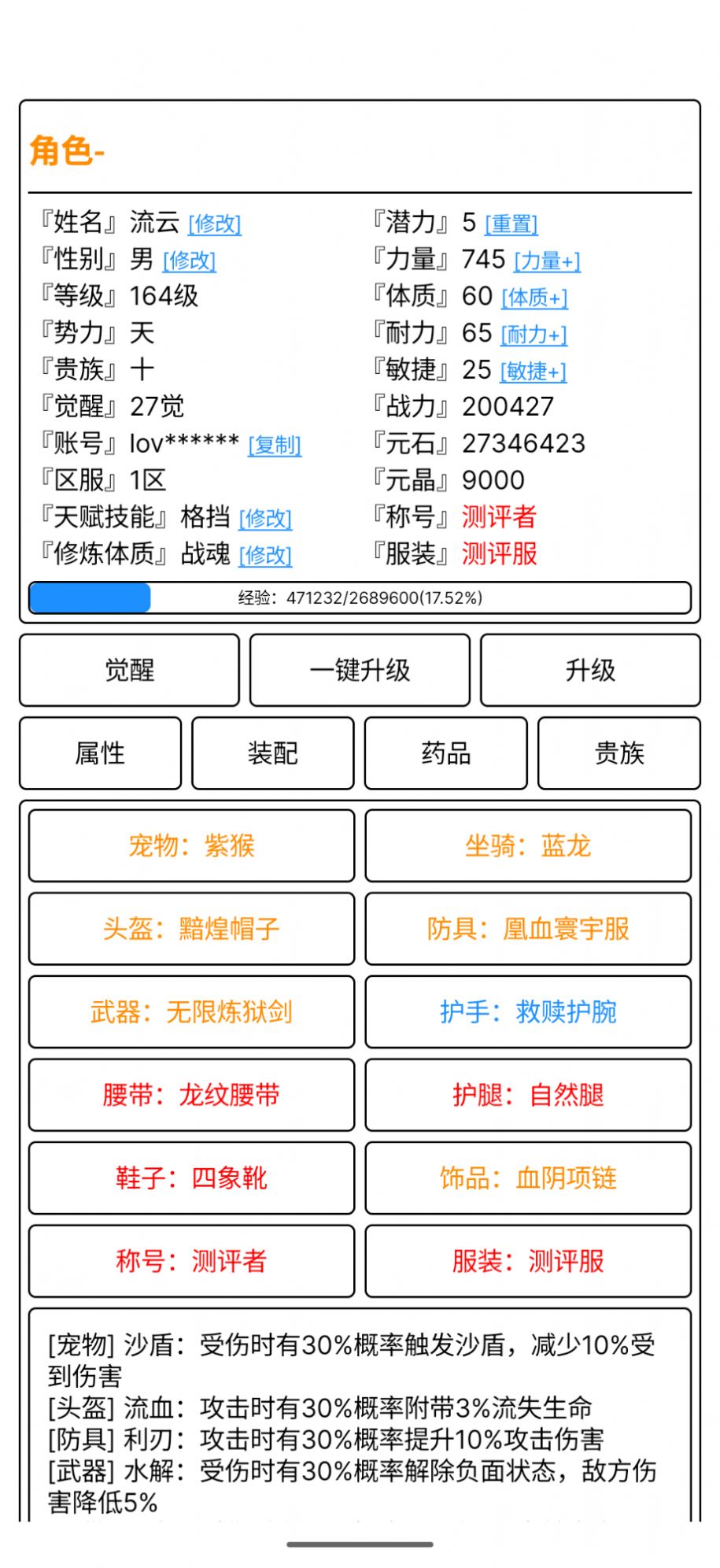This screenshot has height=1568, width=720.
Task: Switch to the 属性 tab
Action: pos(100,753)
